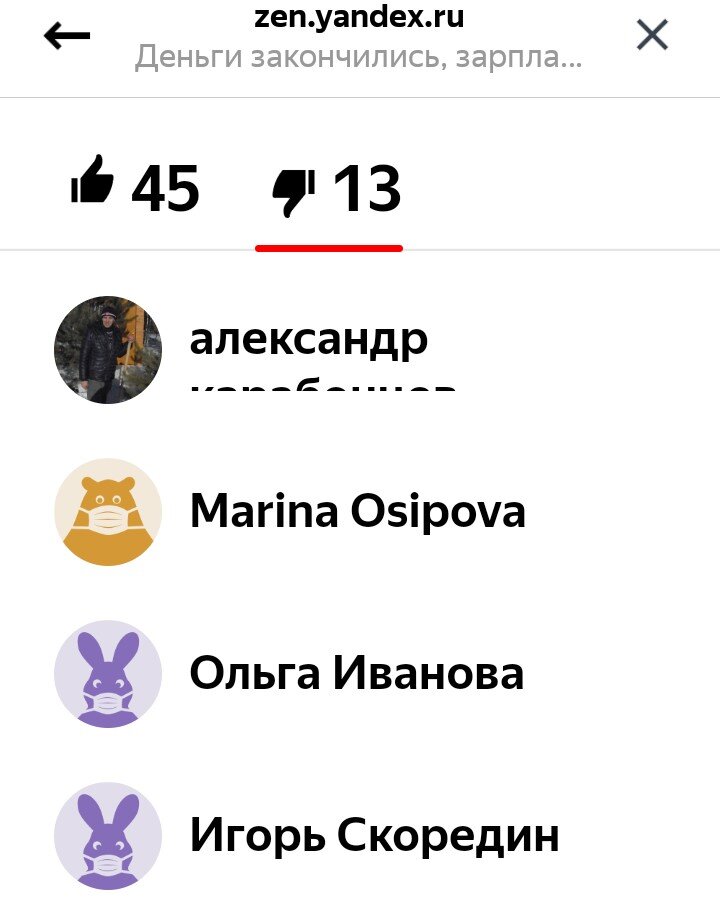The image size is (720, 919).
Task: Open the user Ольга Иванова
Action: (x=356, y=674)
